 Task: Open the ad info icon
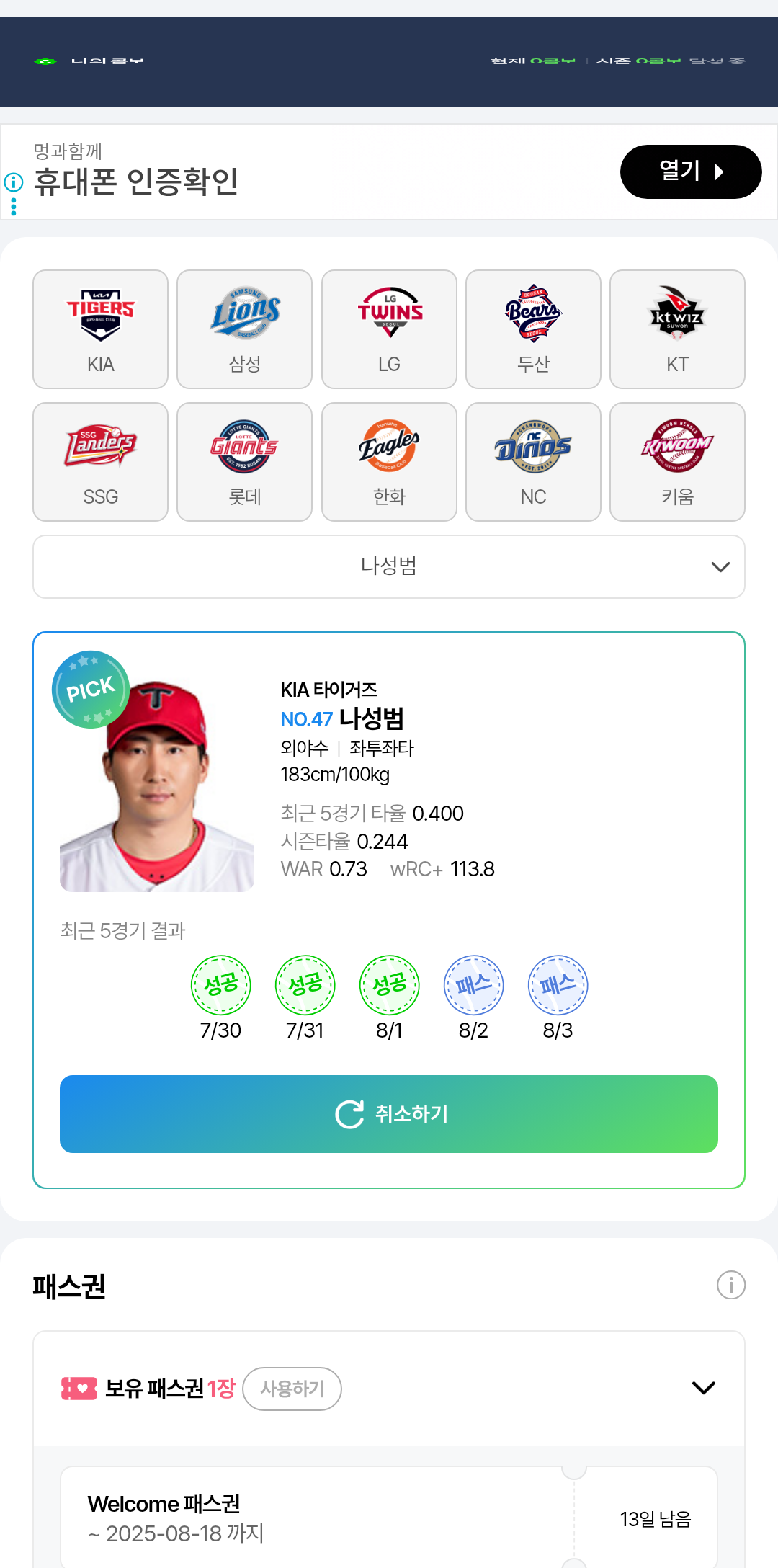(14, 182)
